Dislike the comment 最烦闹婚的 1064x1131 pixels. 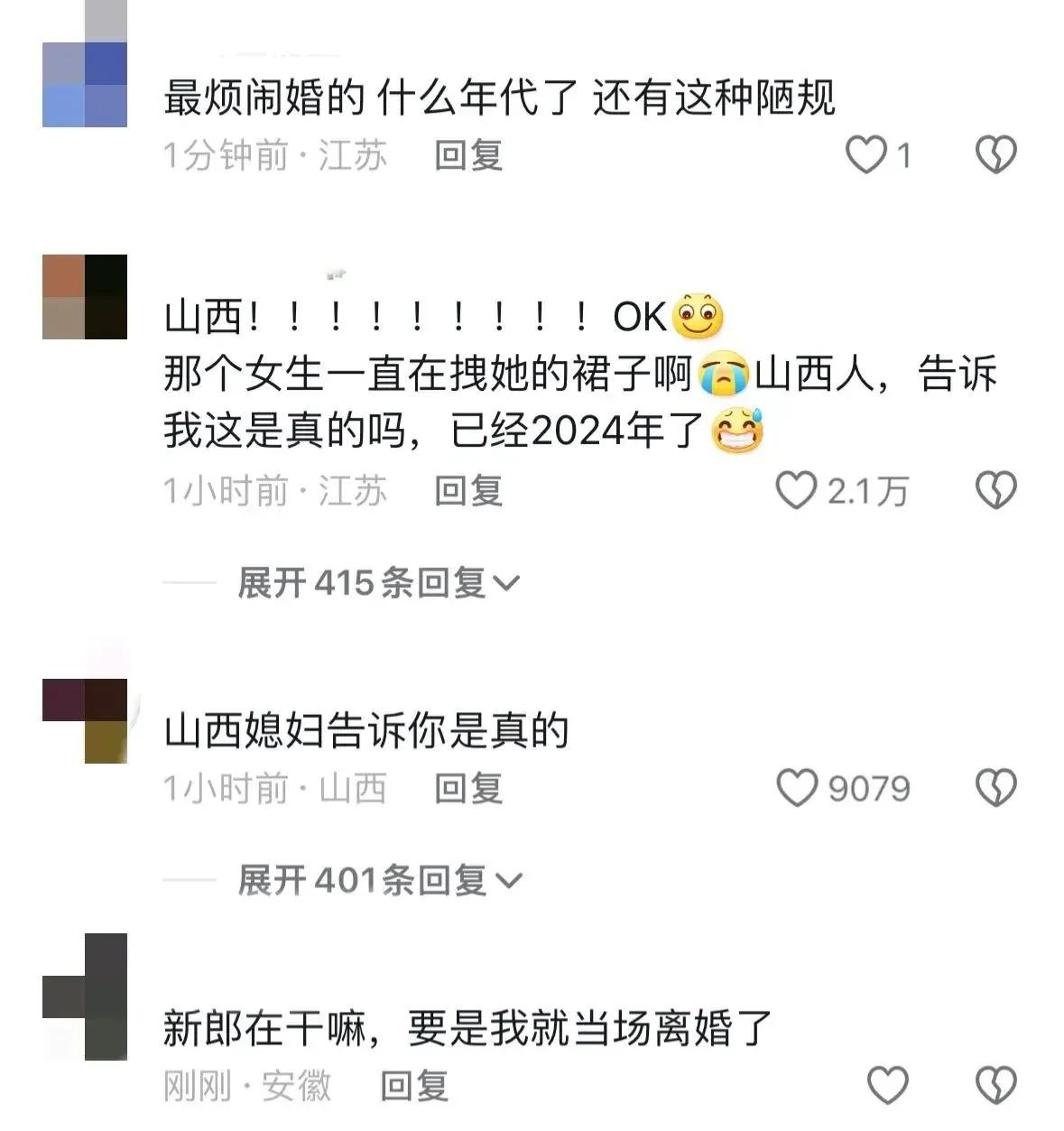[x=996, y=155]
